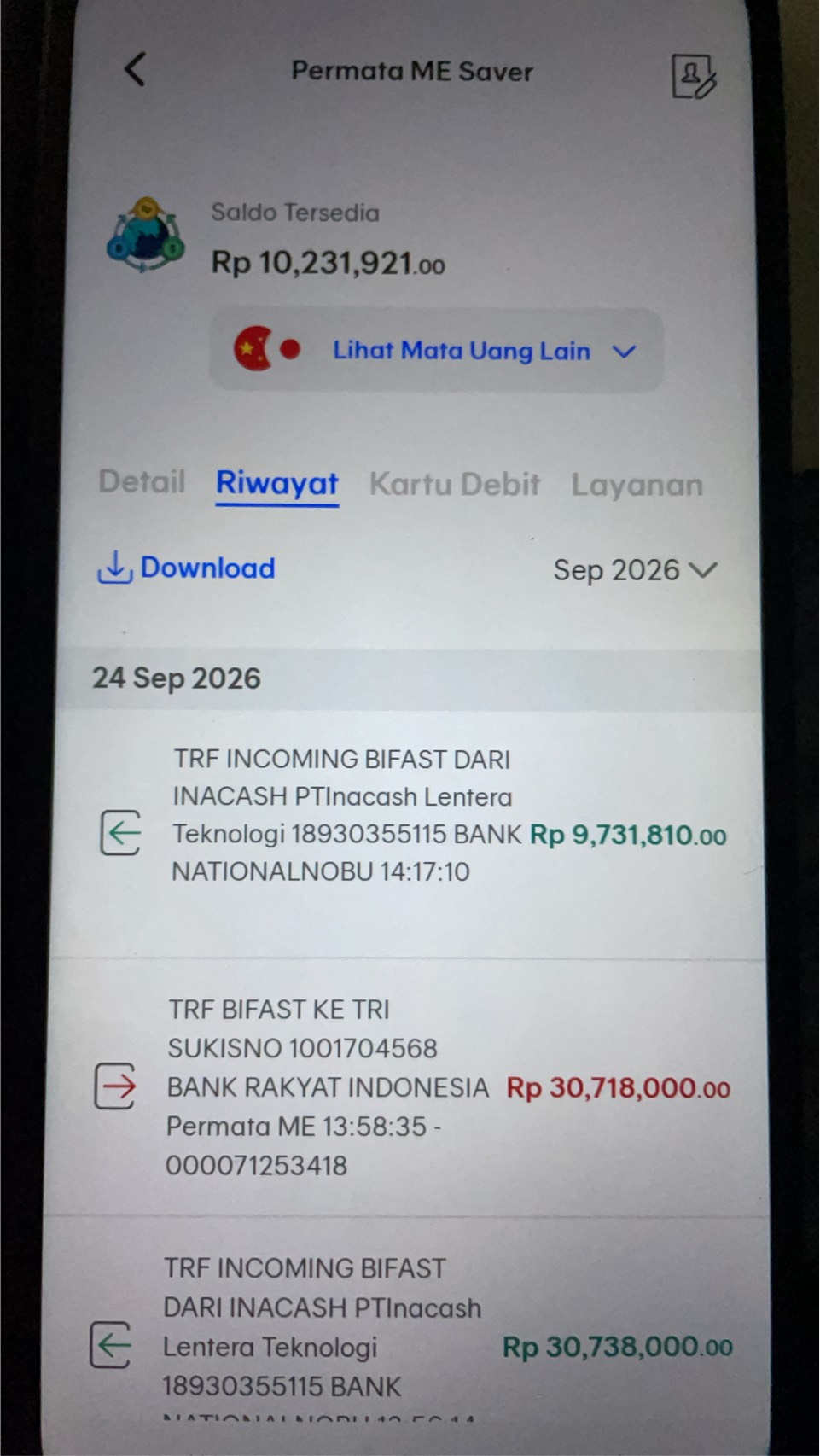
Task: Expand Lihat Mata Uang Lain currencies
Action: [436, 350]
